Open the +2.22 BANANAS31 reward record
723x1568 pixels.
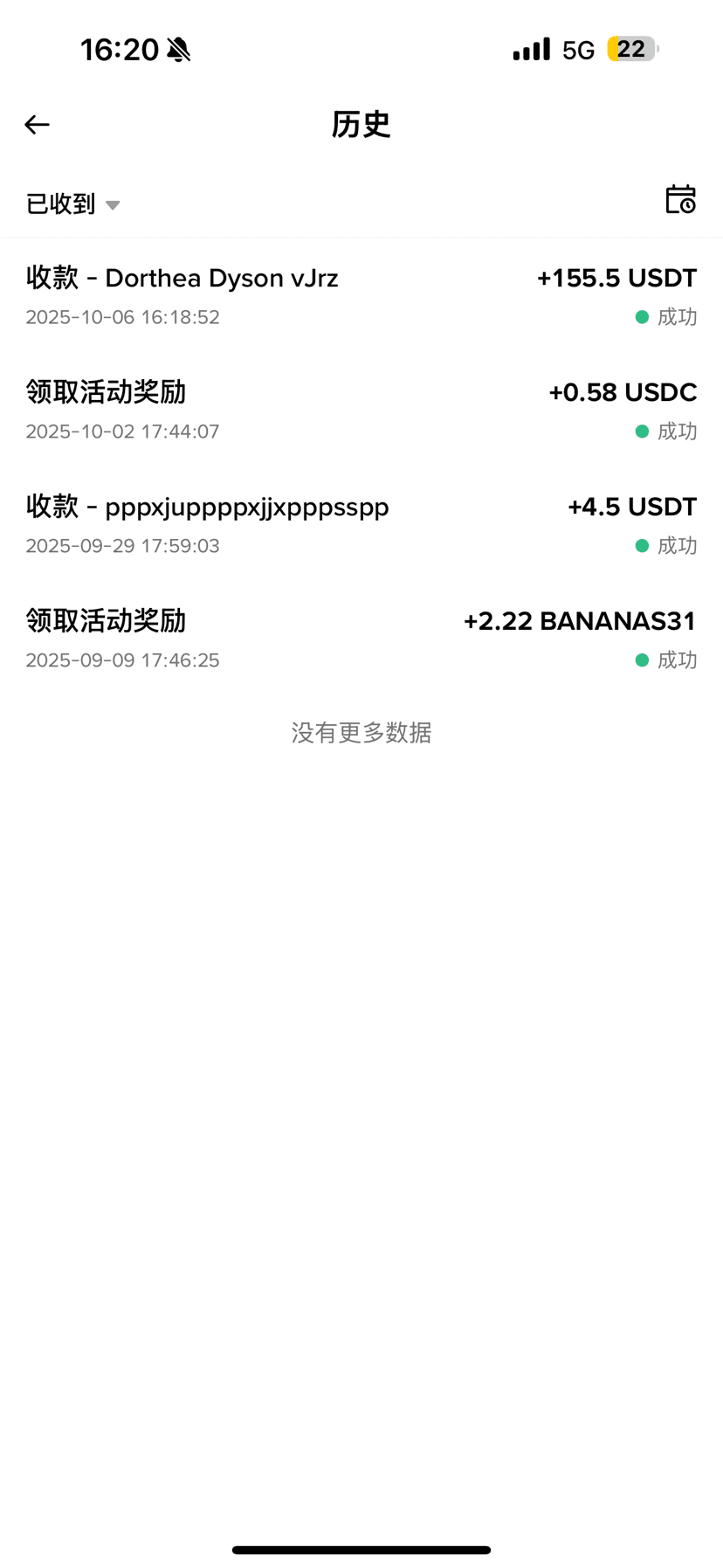coord(361,639)
